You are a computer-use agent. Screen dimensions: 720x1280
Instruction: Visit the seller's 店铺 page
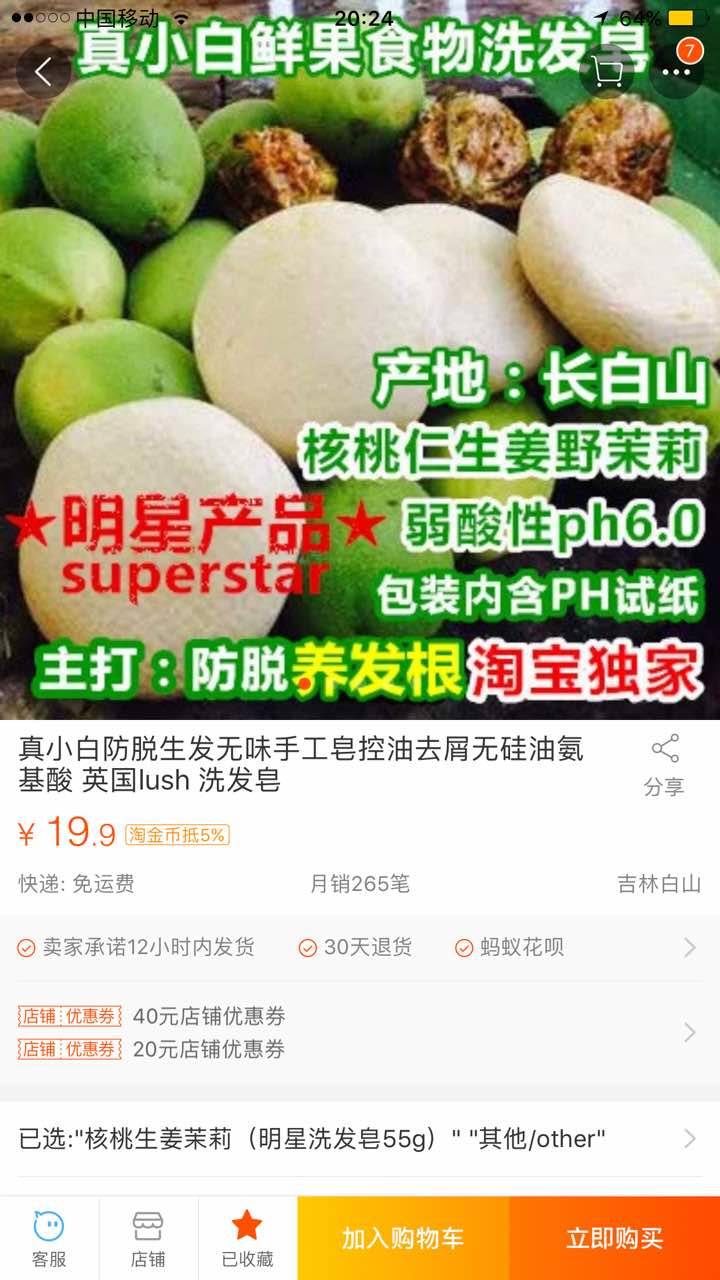click(148, 1238)
